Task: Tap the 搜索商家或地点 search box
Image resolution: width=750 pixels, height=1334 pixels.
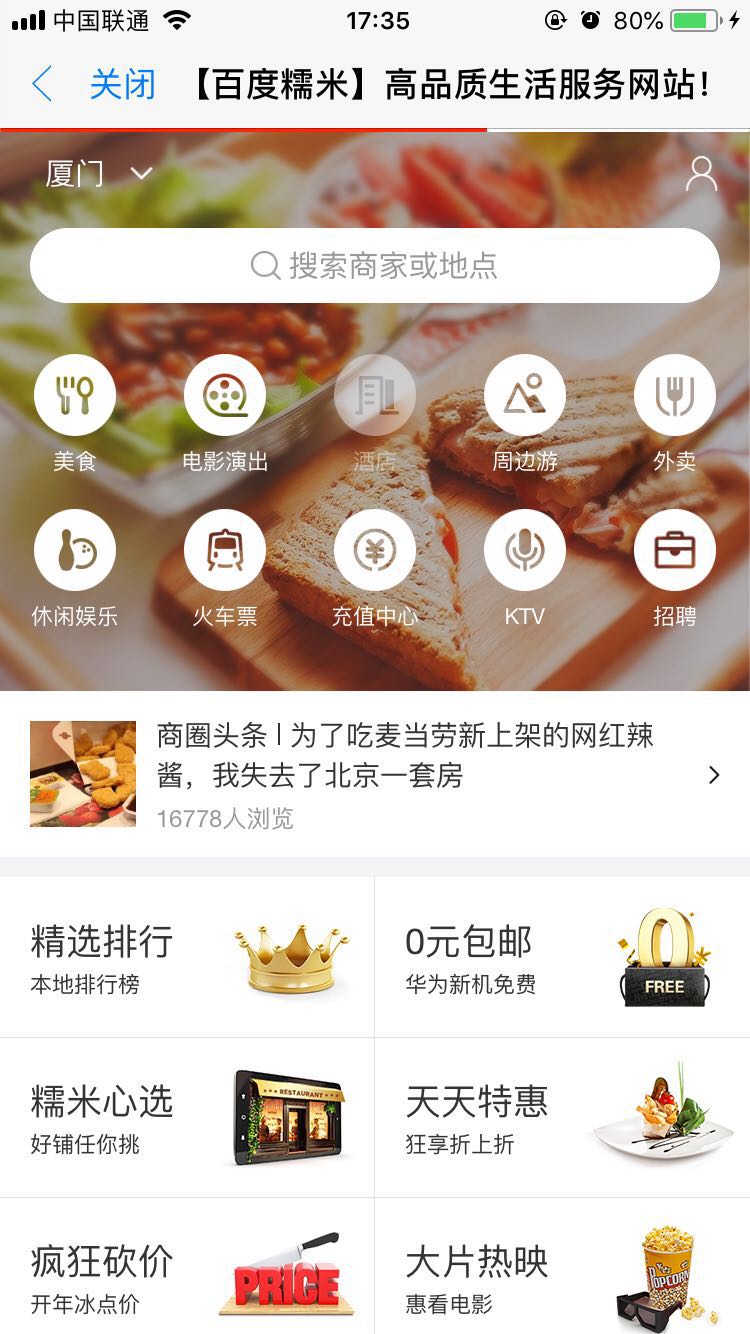Action: [375, 266]
